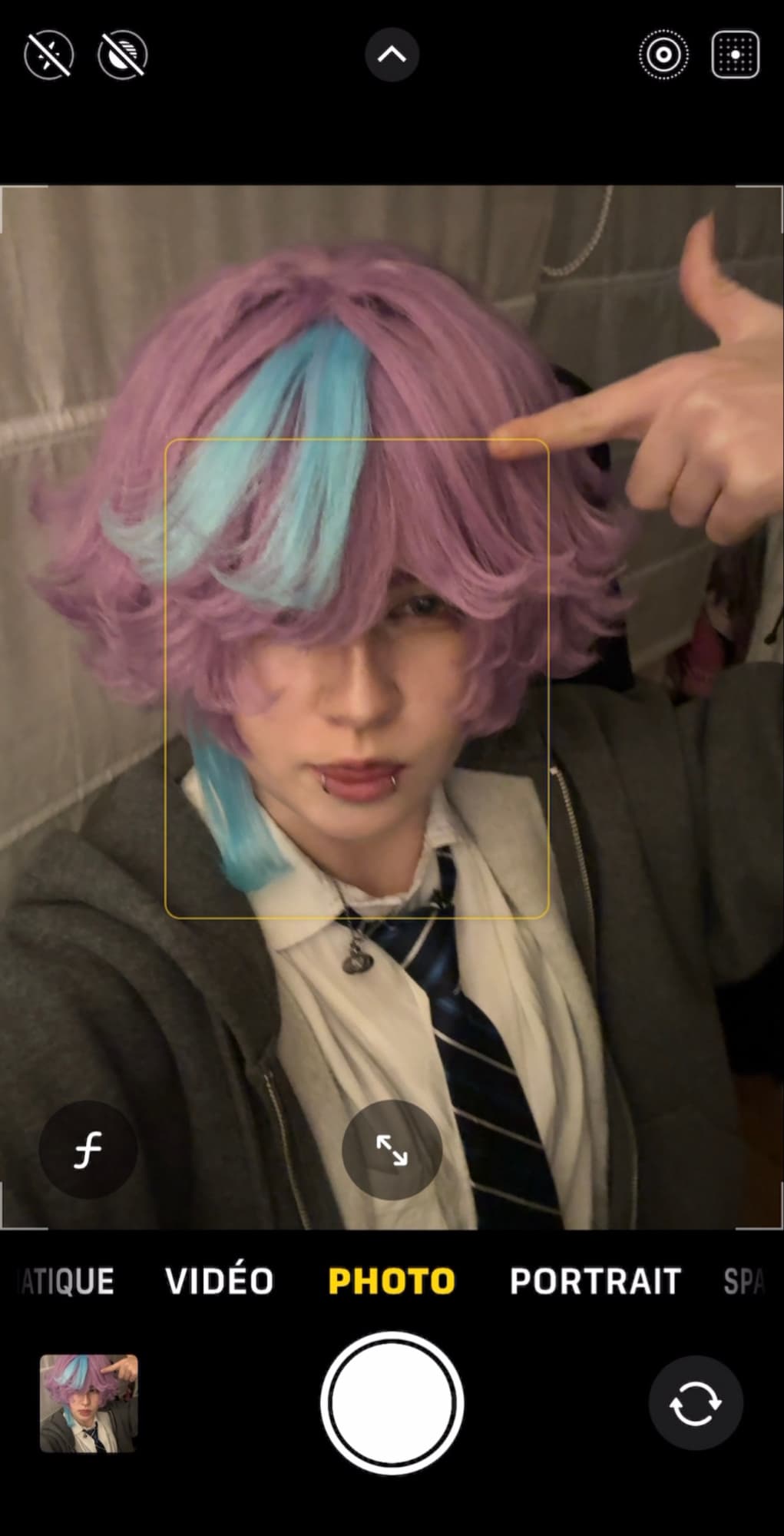
Task: Toggle night mode icon
Action: (123, 55)
